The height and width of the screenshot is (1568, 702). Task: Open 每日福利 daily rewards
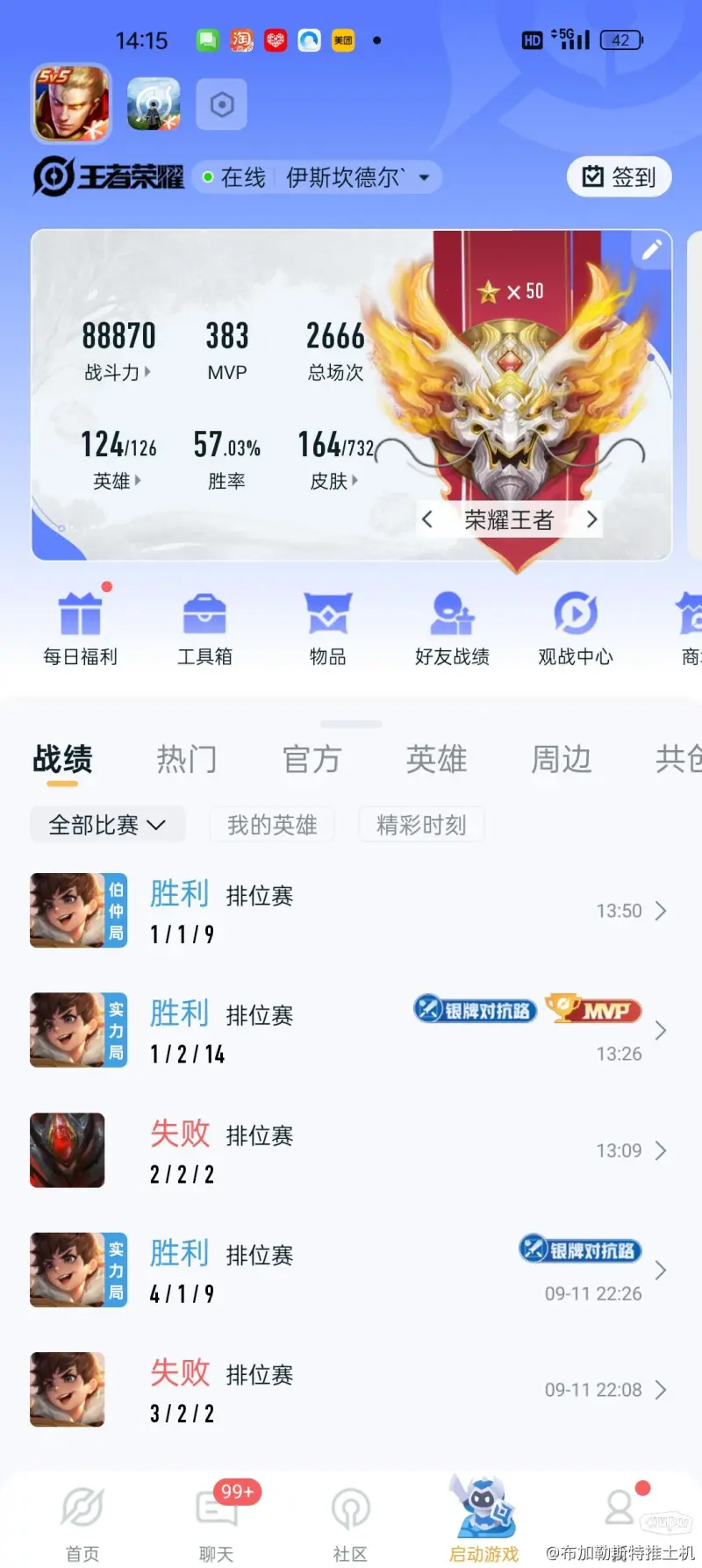click(80, 625)
